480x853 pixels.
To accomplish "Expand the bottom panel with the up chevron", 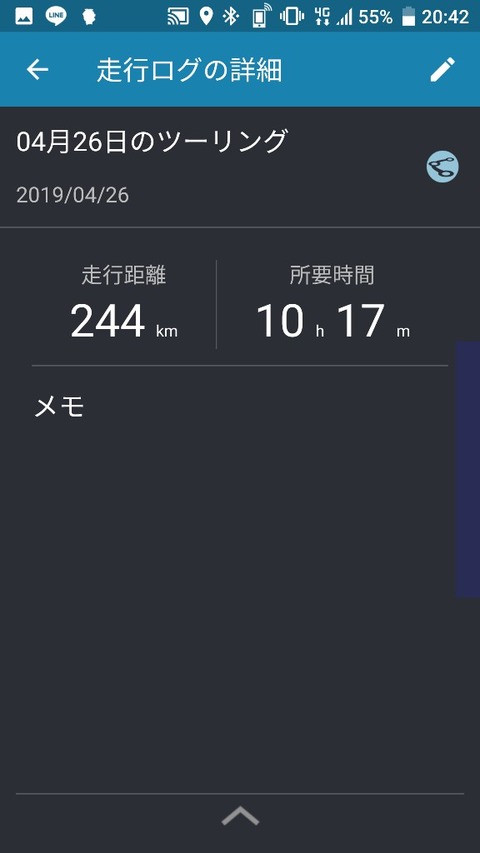I will [x=240, y=817].
